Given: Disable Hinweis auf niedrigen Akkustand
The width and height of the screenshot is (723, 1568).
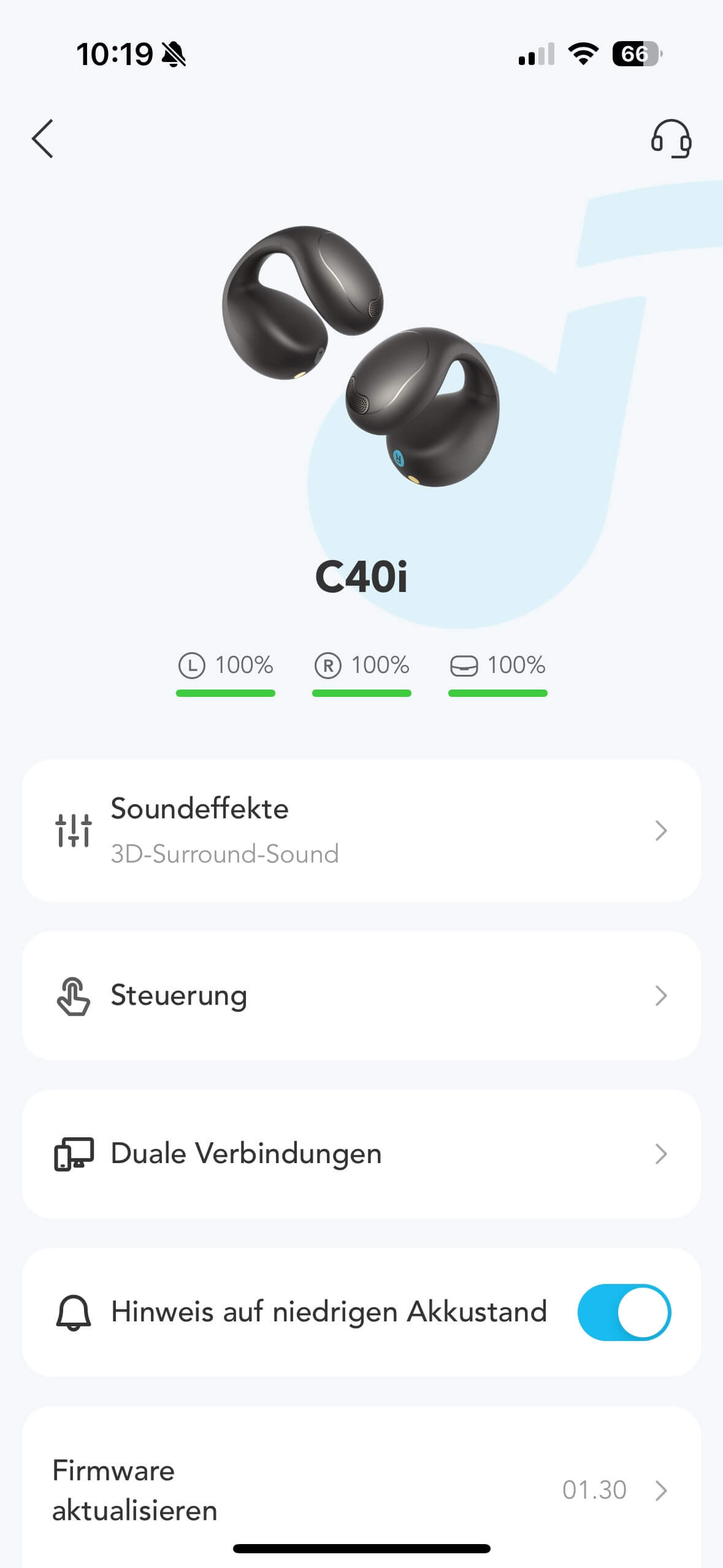Looking at the screenshot, I should tap(624, 1312).
